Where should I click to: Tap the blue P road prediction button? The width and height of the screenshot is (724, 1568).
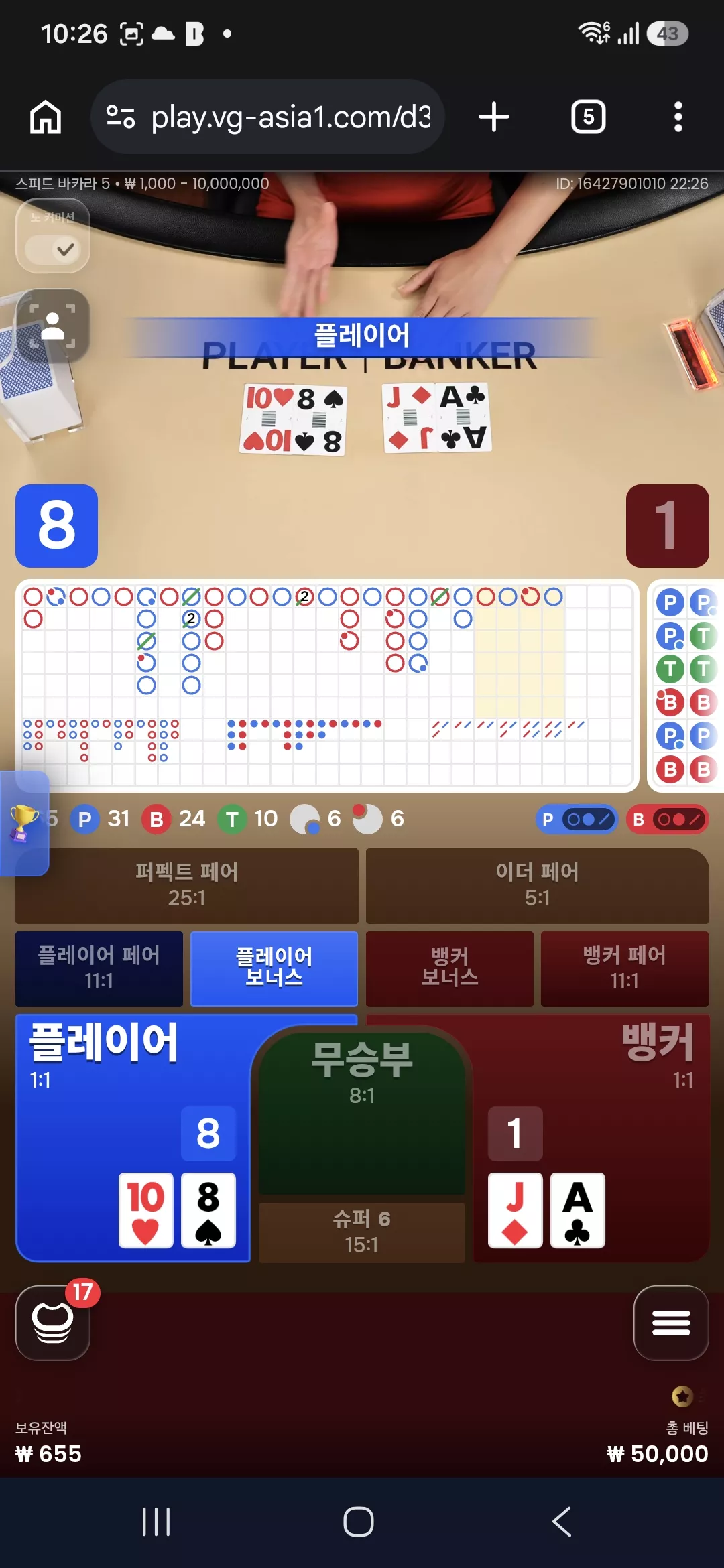click(x=577, y=819)
